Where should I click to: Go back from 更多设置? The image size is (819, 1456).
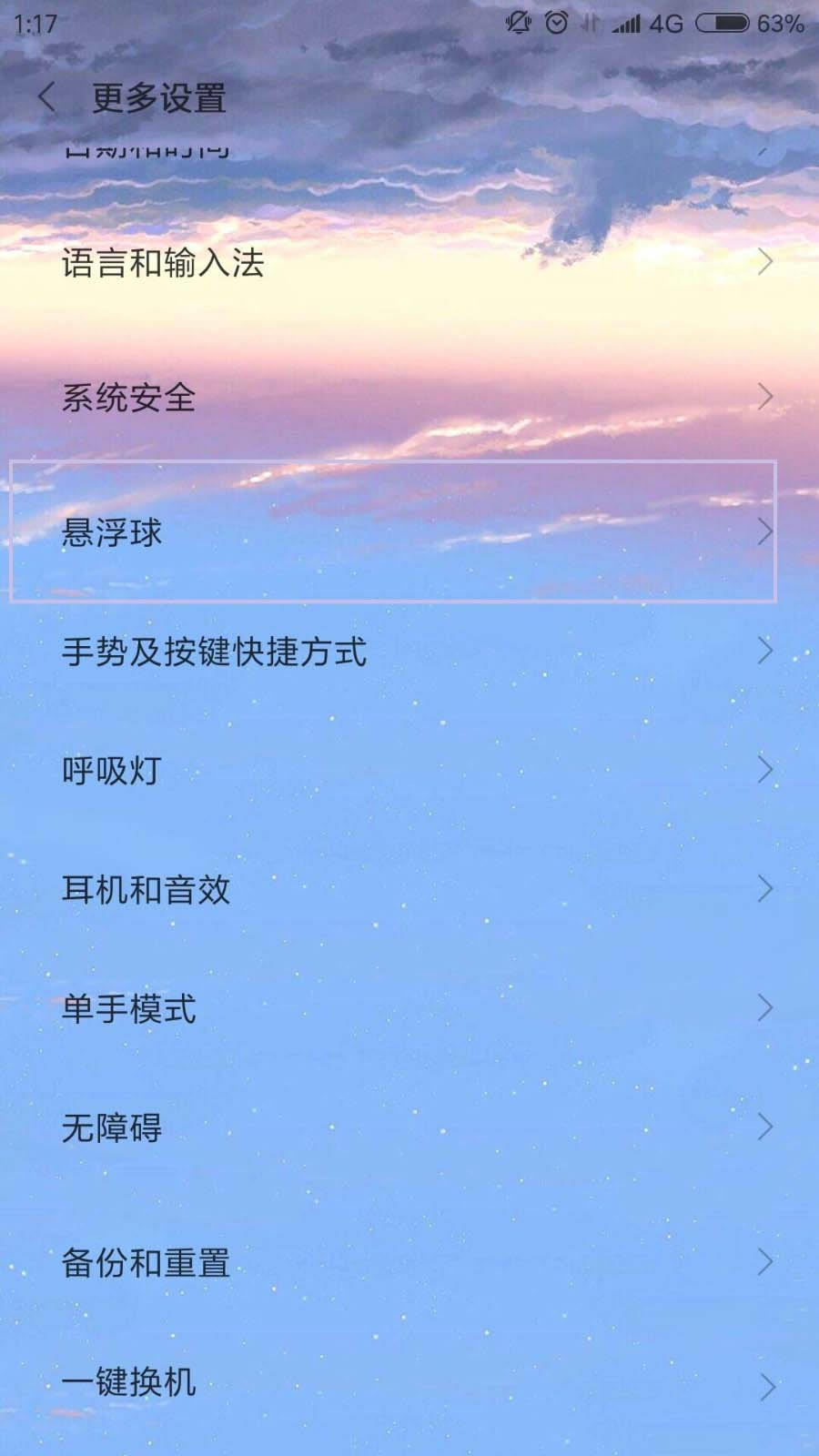[x=47, y=97]
